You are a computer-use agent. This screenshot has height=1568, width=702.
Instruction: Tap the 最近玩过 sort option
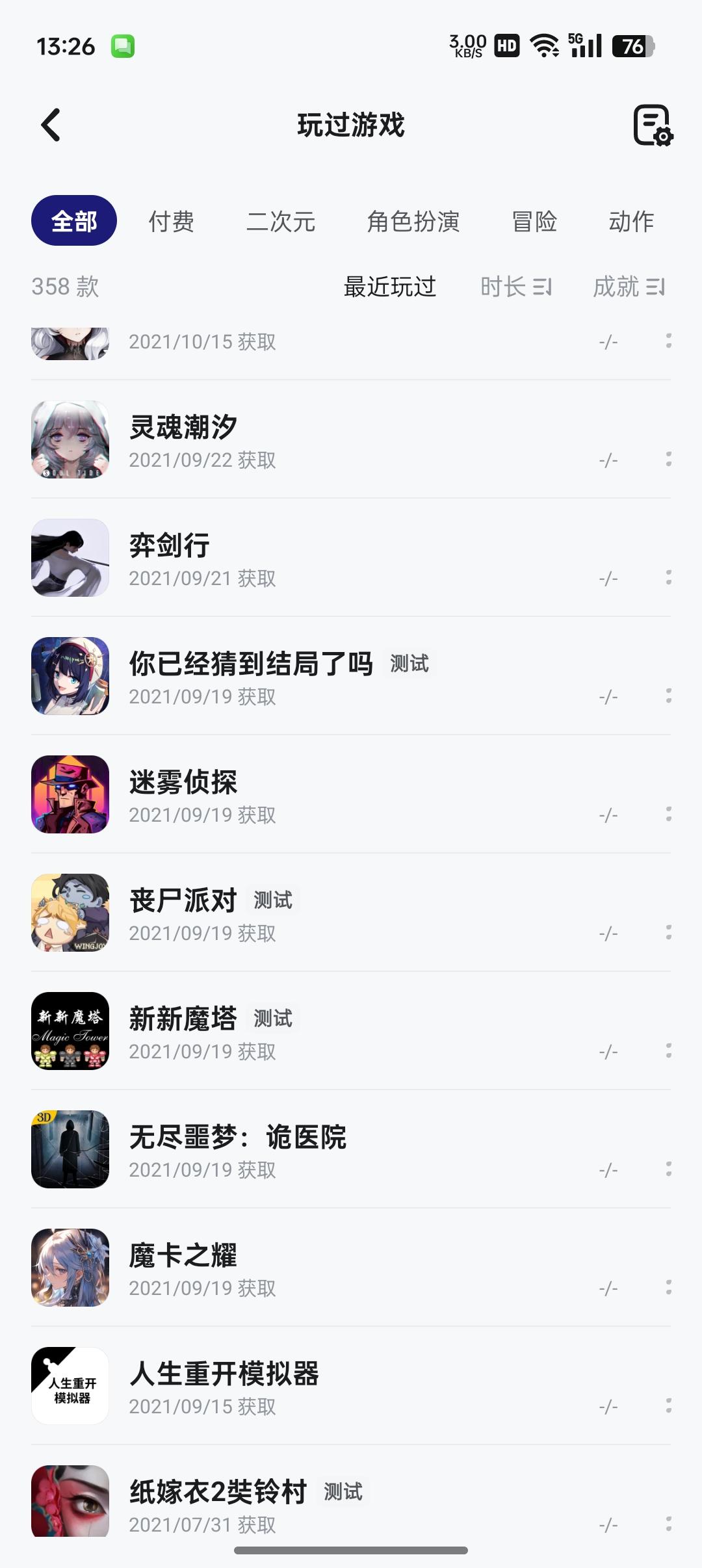pos(389,287)
